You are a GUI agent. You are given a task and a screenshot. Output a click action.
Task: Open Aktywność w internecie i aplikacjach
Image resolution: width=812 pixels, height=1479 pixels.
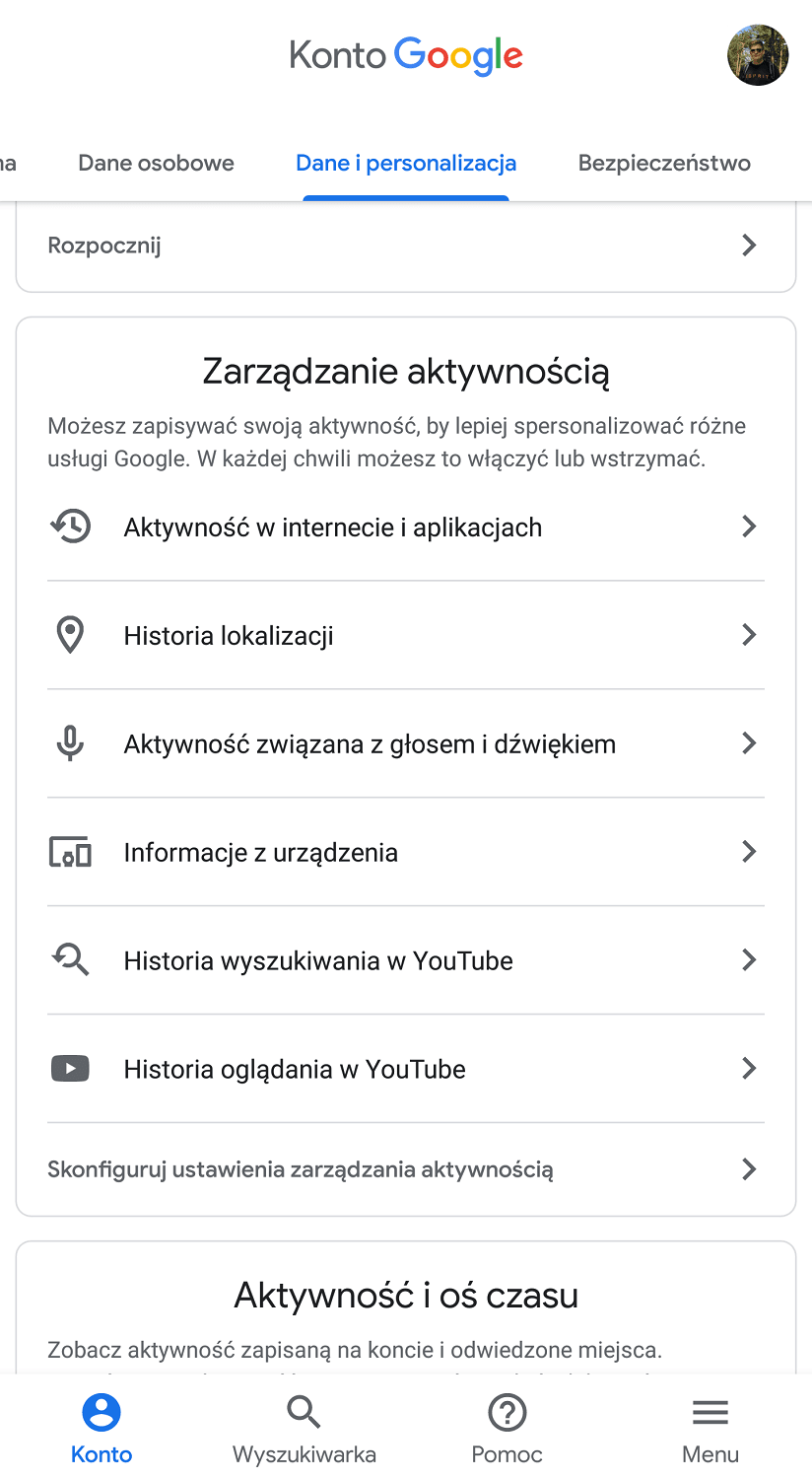406,527
